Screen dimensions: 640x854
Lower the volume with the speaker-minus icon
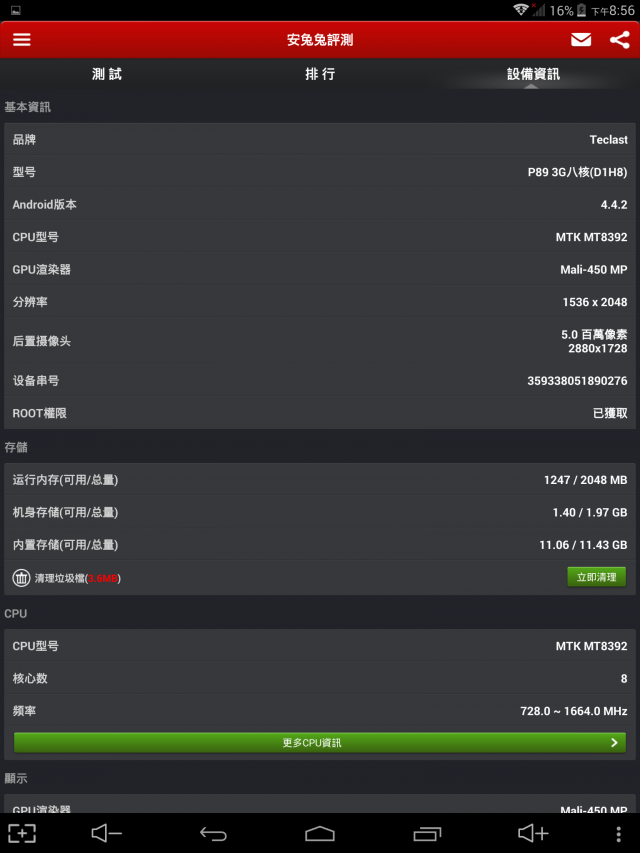click(x=106, y=833)
